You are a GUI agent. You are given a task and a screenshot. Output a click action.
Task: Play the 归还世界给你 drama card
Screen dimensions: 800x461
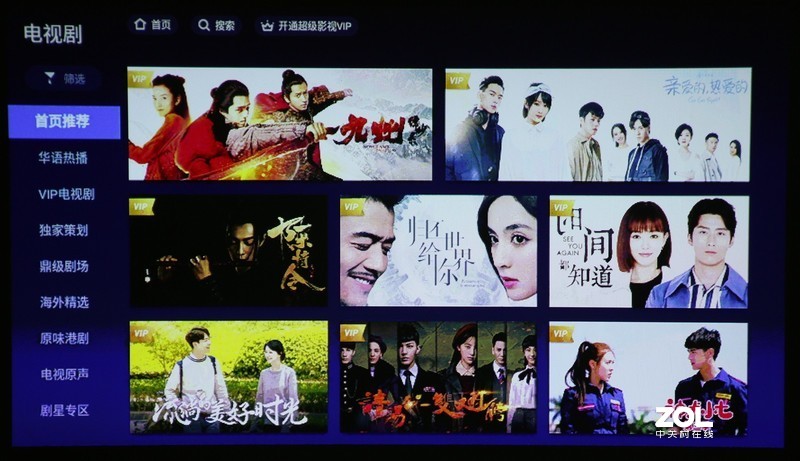[x=438, y=250]
